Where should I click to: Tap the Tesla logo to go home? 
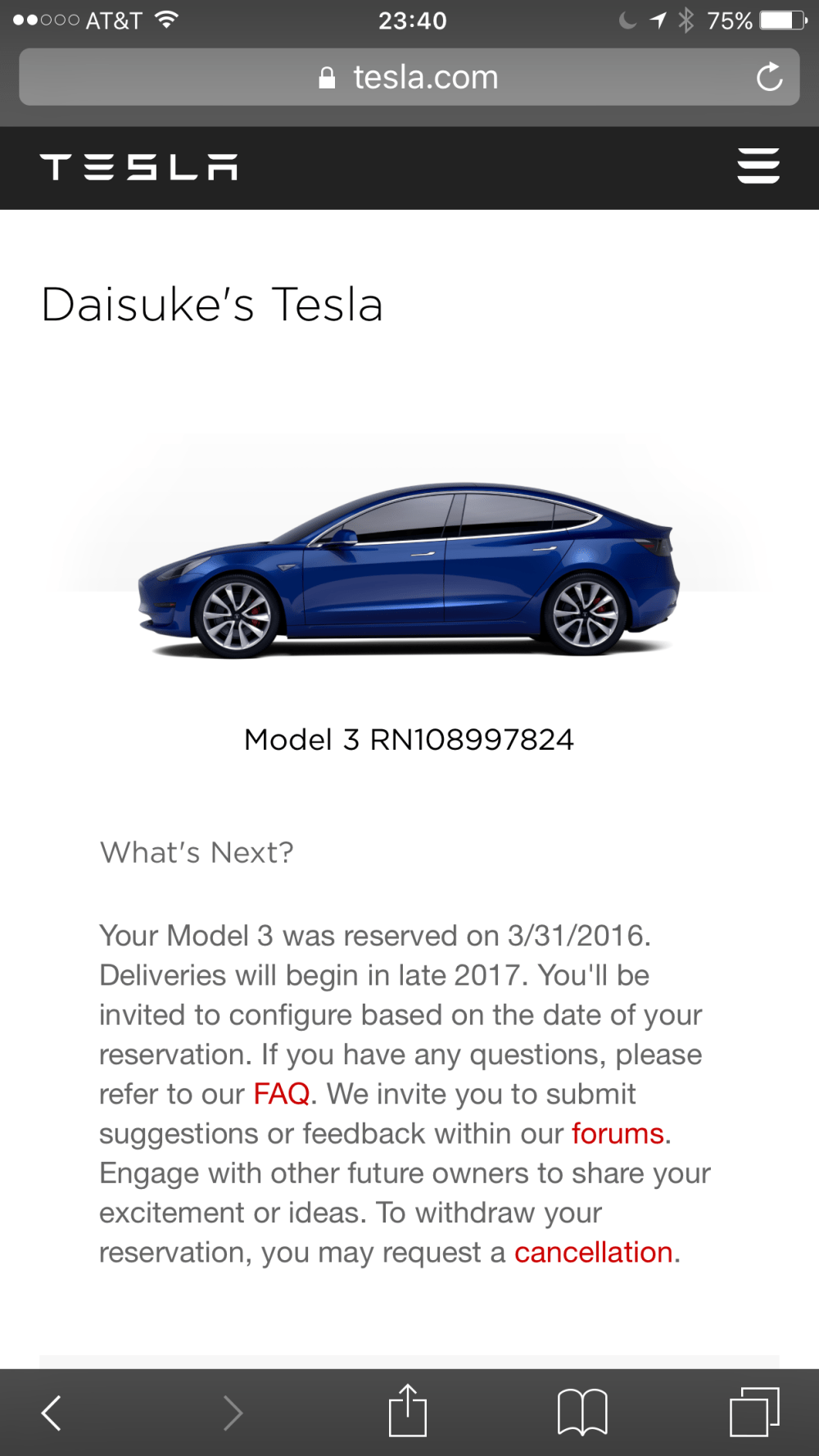click(x=139, y=167)
